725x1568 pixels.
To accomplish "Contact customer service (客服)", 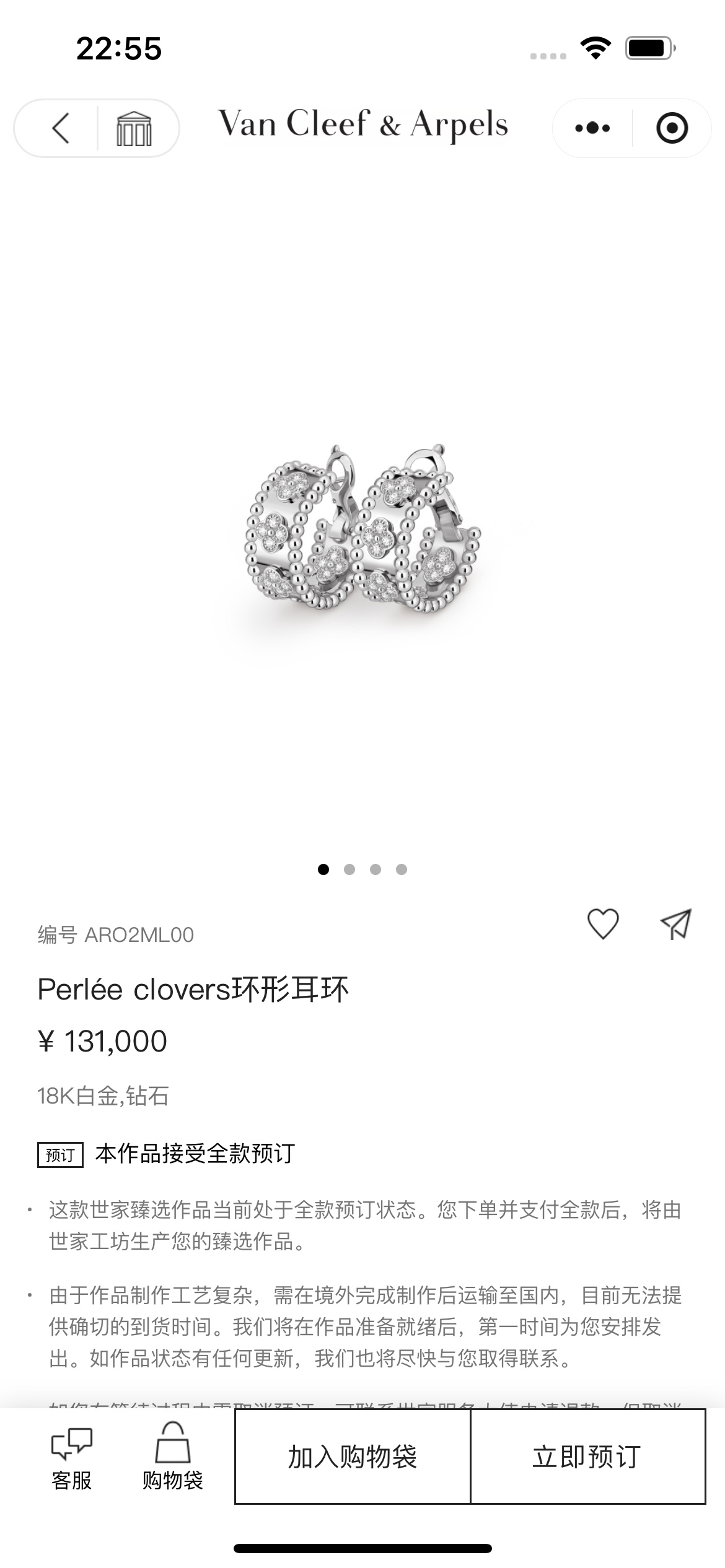I will 72,1457.
